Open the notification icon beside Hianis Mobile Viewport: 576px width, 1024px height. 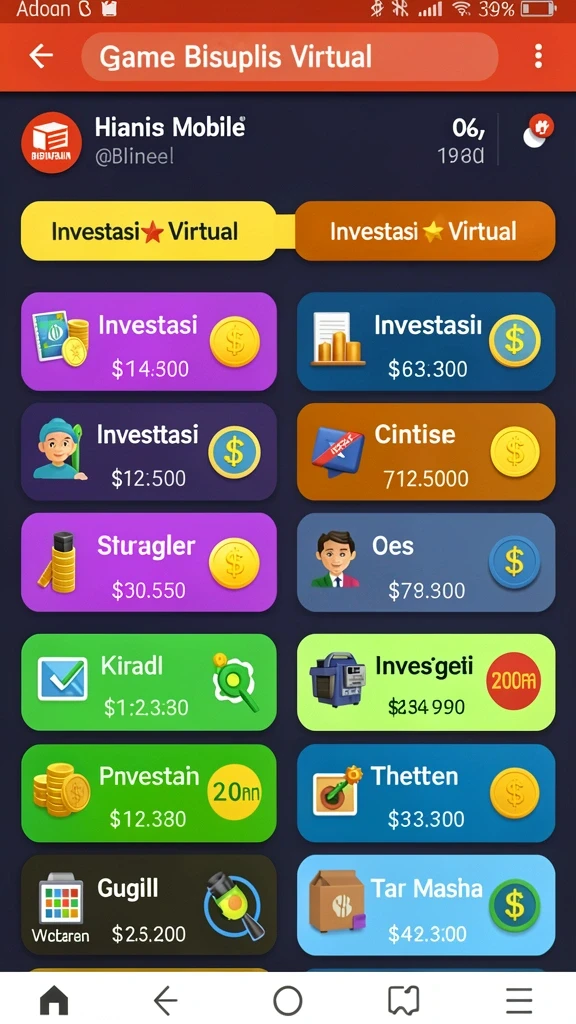(x=539, y=131)
